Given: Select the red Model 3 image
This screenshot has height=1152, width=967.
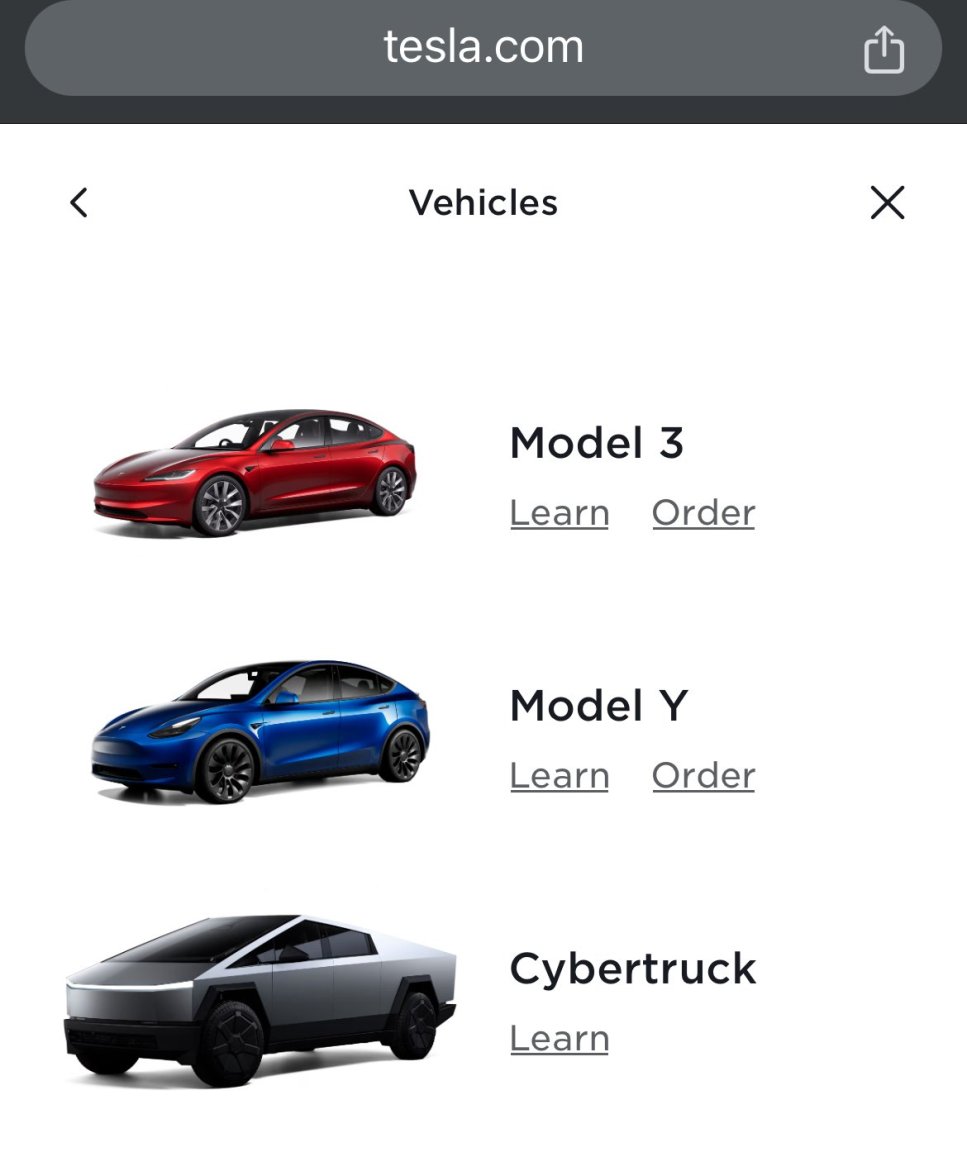Looking at the screenshot, I should click(x=255, y=472).
